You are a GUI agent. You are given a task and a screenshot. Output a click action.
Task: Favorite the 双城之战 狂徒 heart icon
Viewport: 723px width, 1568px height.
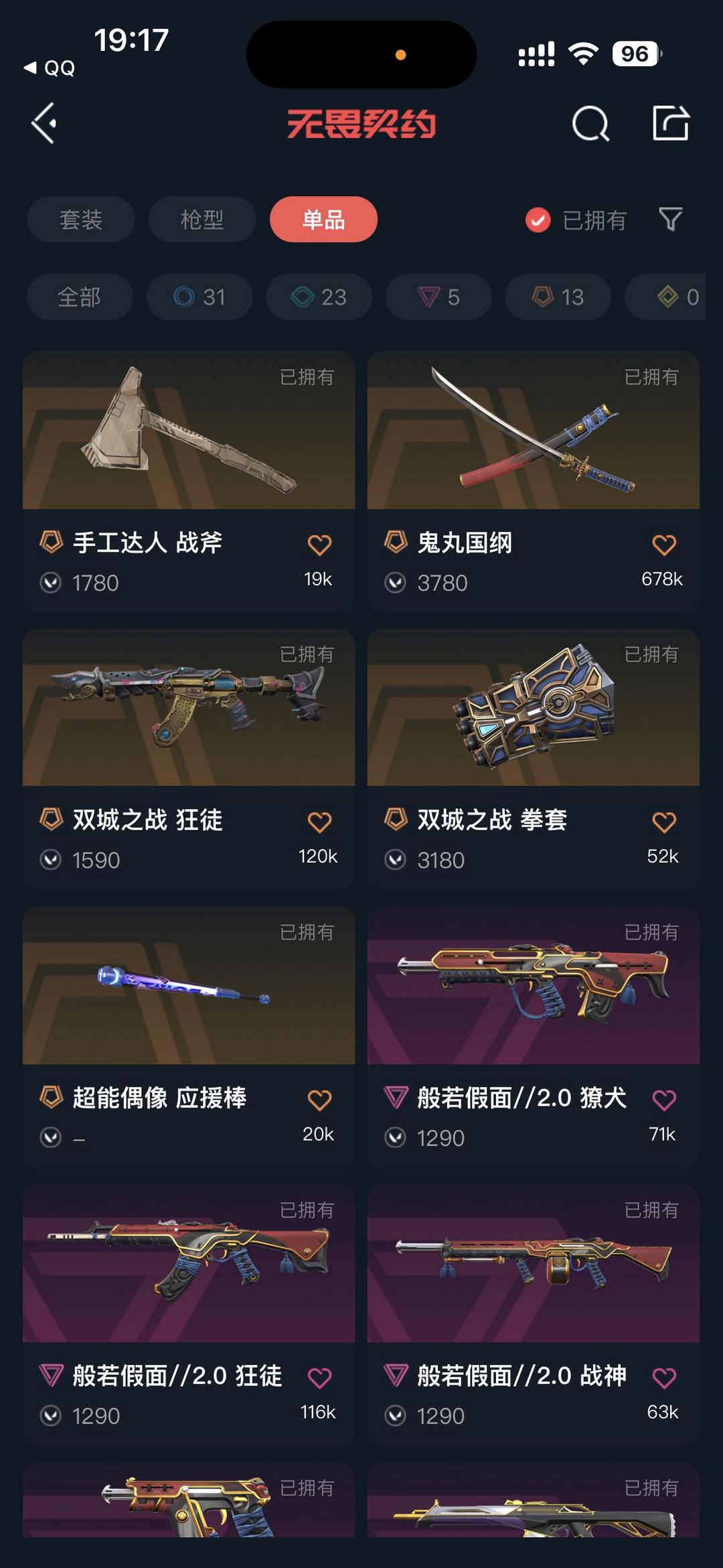[319, 822]
